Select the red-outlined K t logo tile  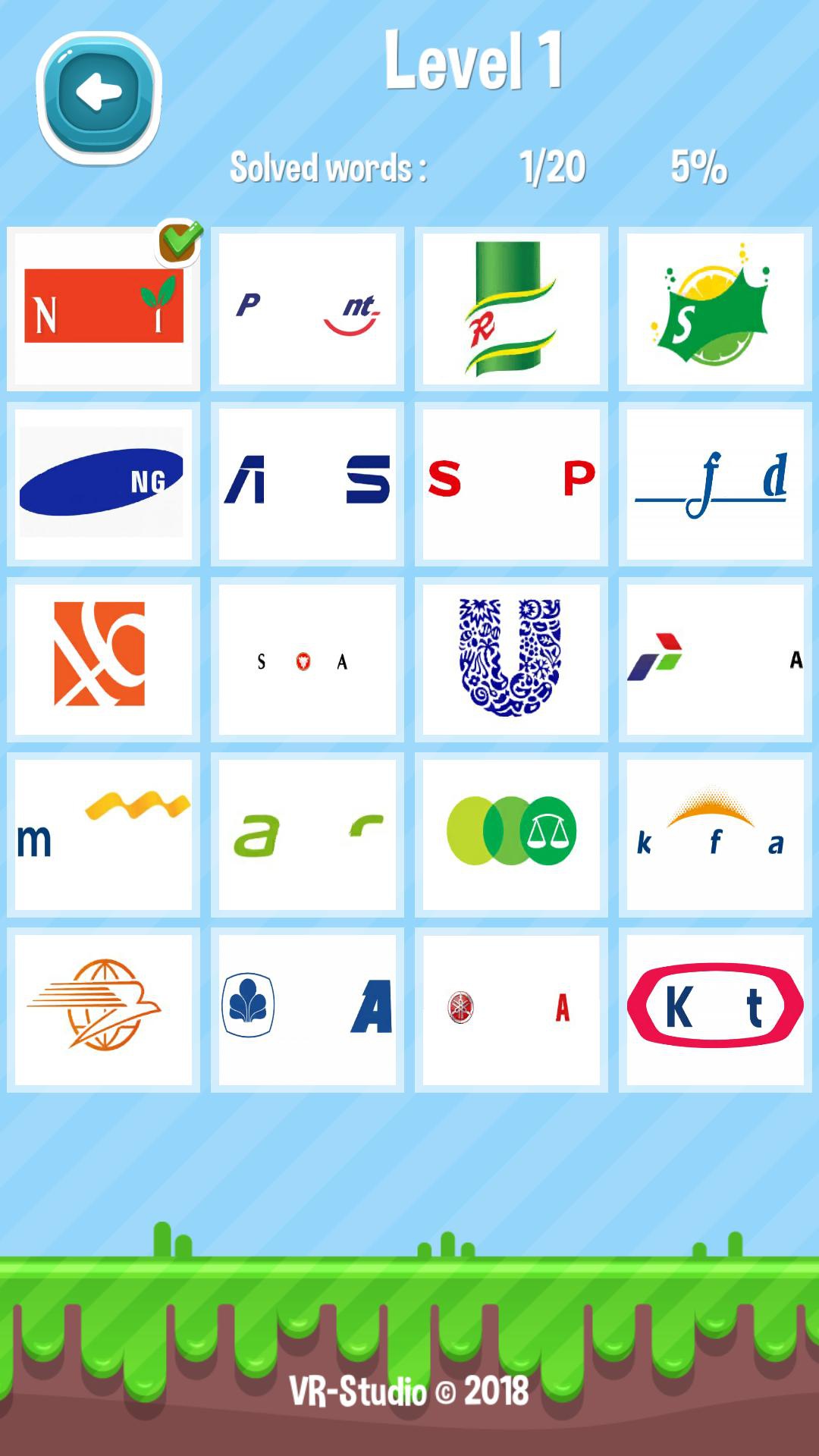(714, 1009)
